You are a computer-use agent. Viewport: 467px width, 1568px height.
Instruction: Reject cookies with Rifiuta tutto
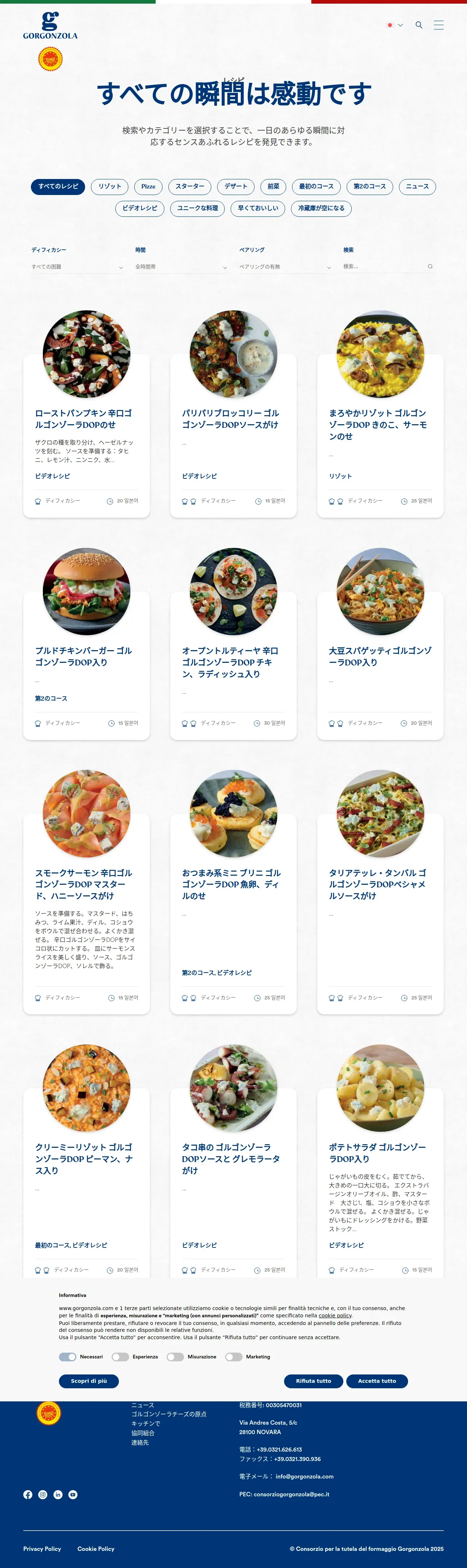[x=314, y=1381]
